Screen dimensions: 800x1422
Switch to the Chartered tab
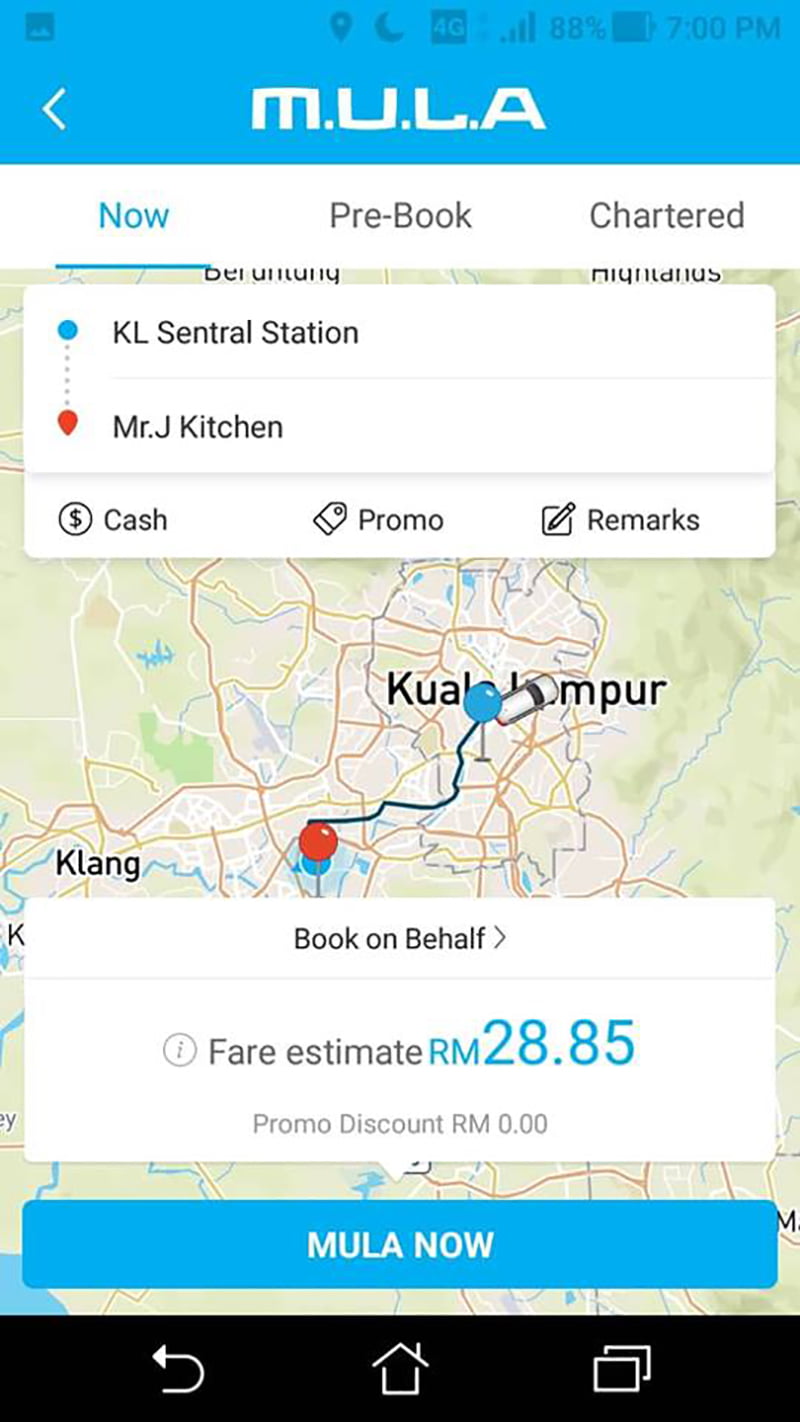point(666,216)
